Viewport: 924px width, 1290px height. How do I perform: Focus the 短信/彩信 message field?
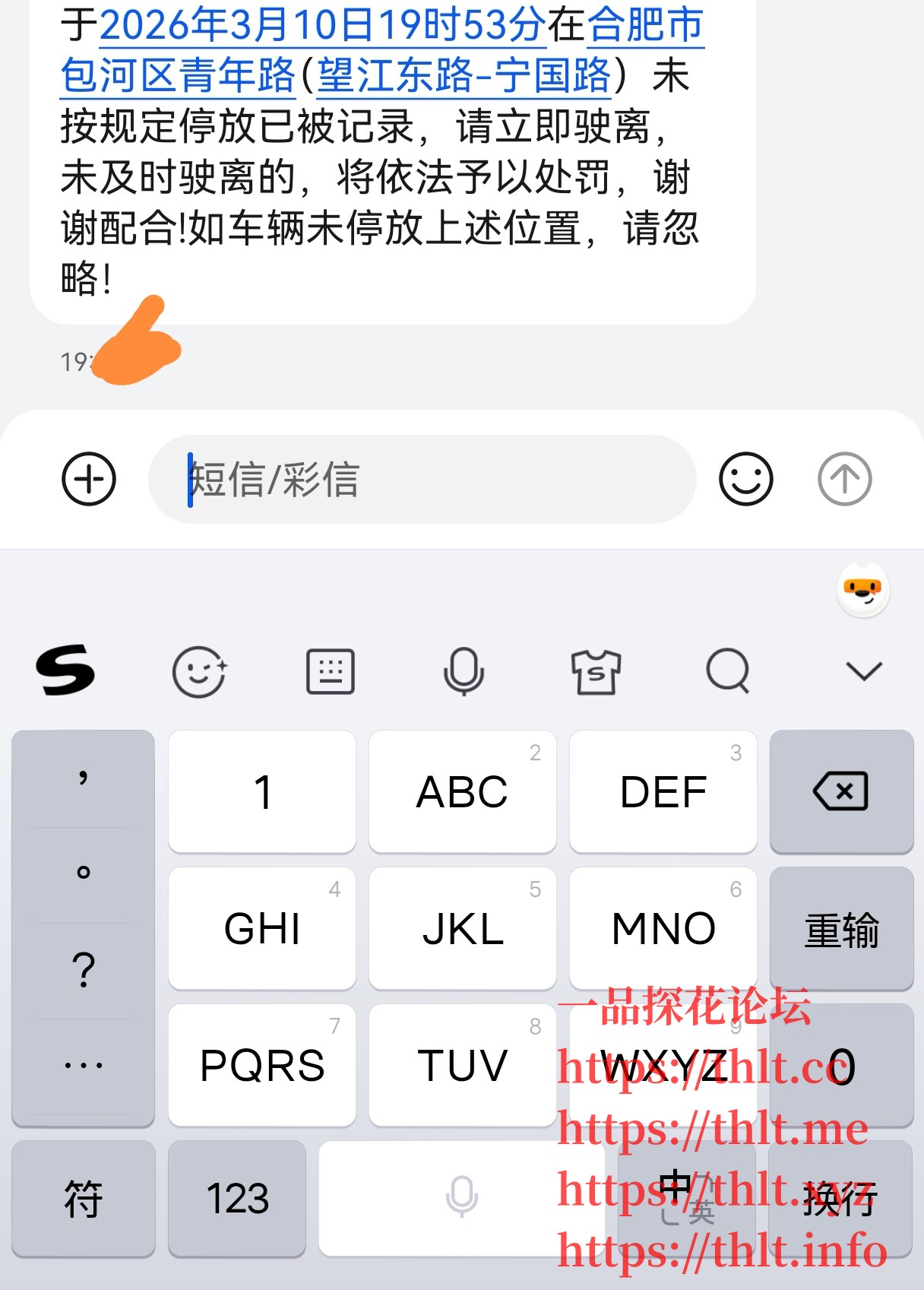422,479
